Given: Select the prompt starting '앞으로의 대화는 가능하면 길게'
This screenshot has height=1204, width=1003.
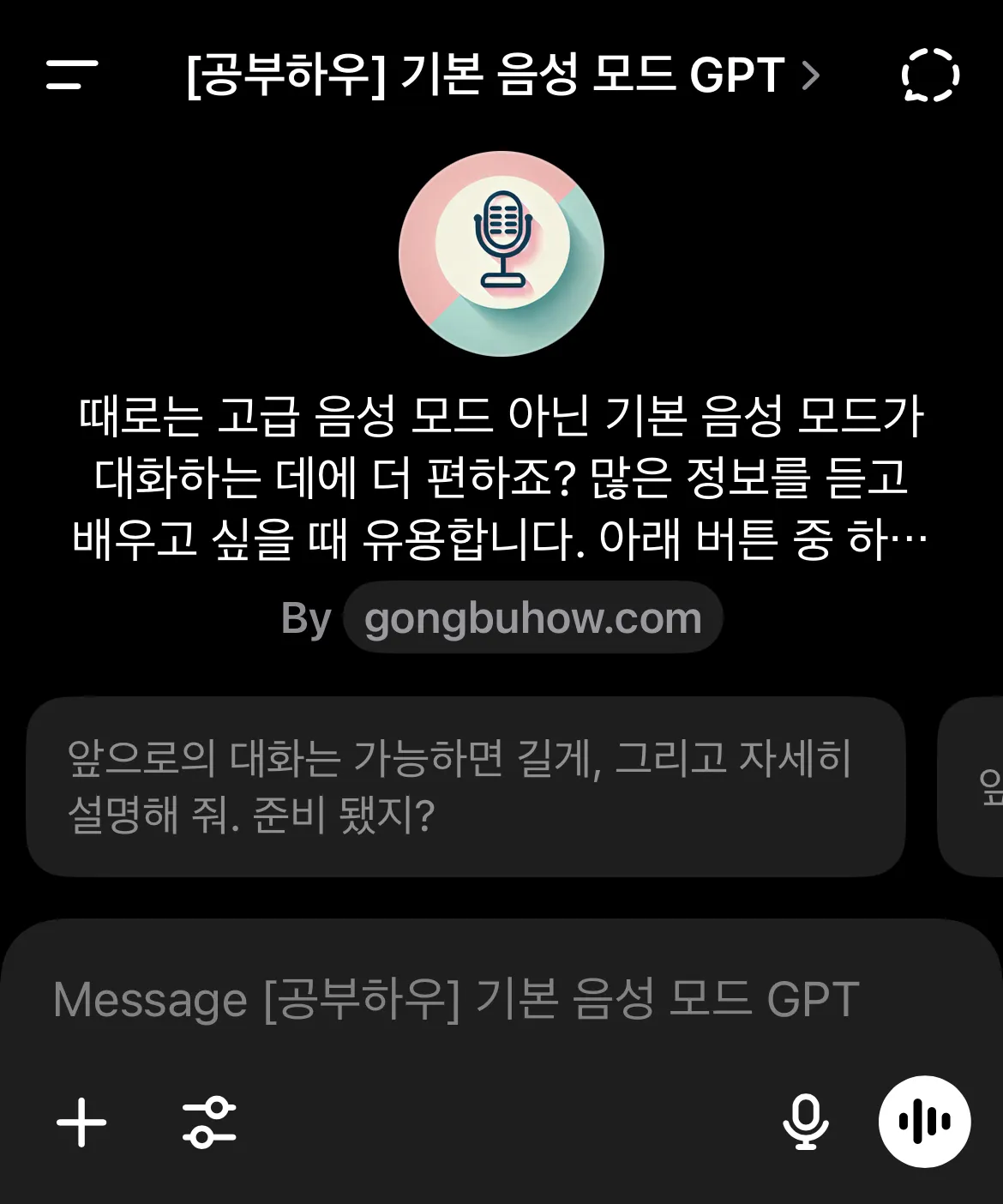Looking at the screenshot, I should (465, 786).
